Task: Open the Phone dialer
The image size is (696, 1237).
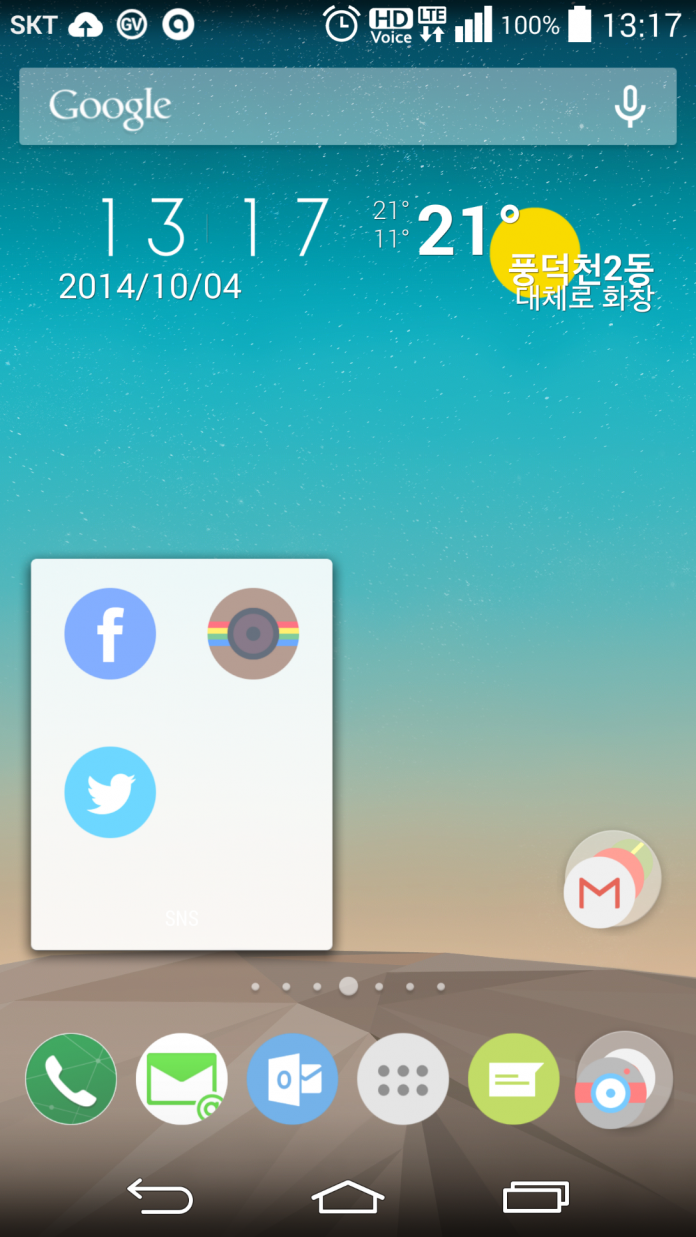Action: 71,1080
